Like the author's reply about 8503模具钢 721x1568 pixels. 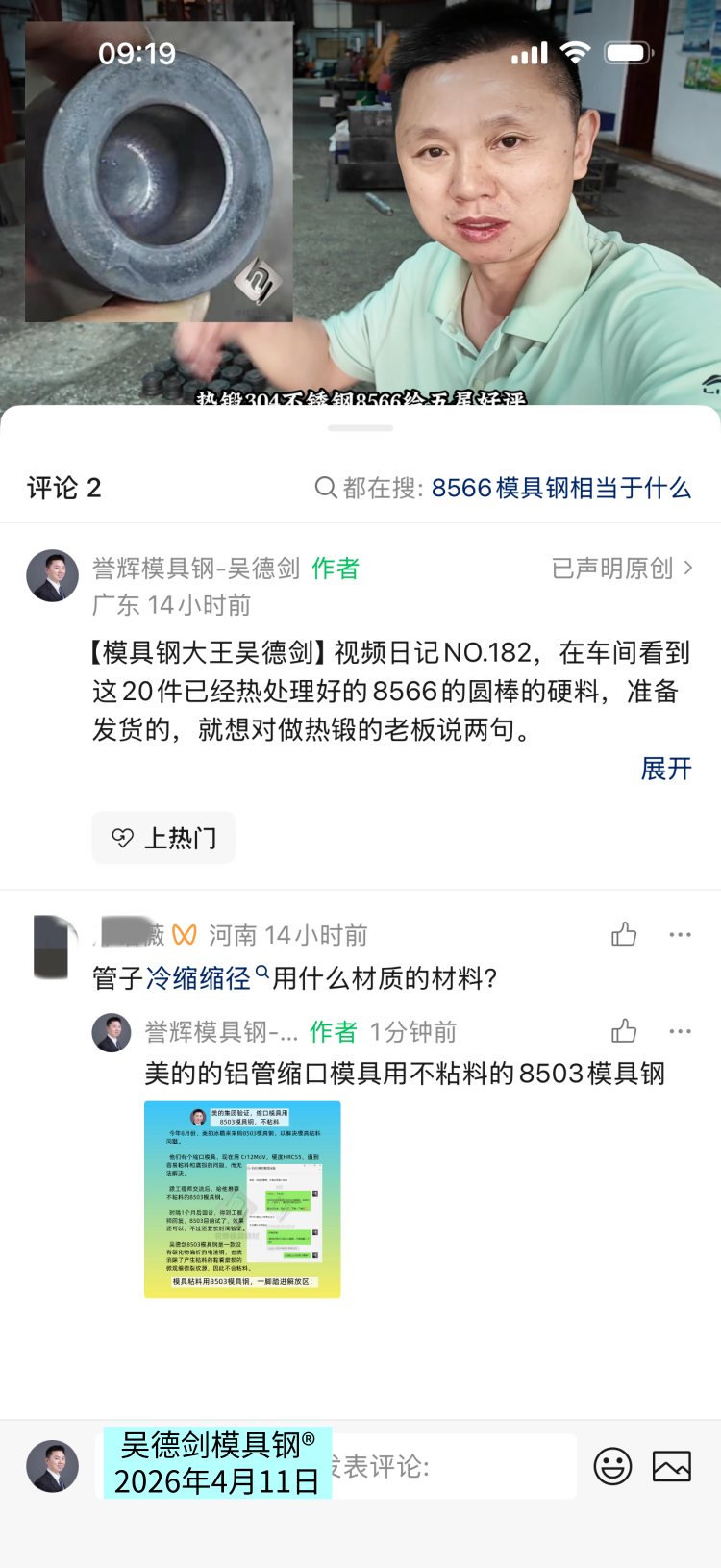pos(624,1032)
